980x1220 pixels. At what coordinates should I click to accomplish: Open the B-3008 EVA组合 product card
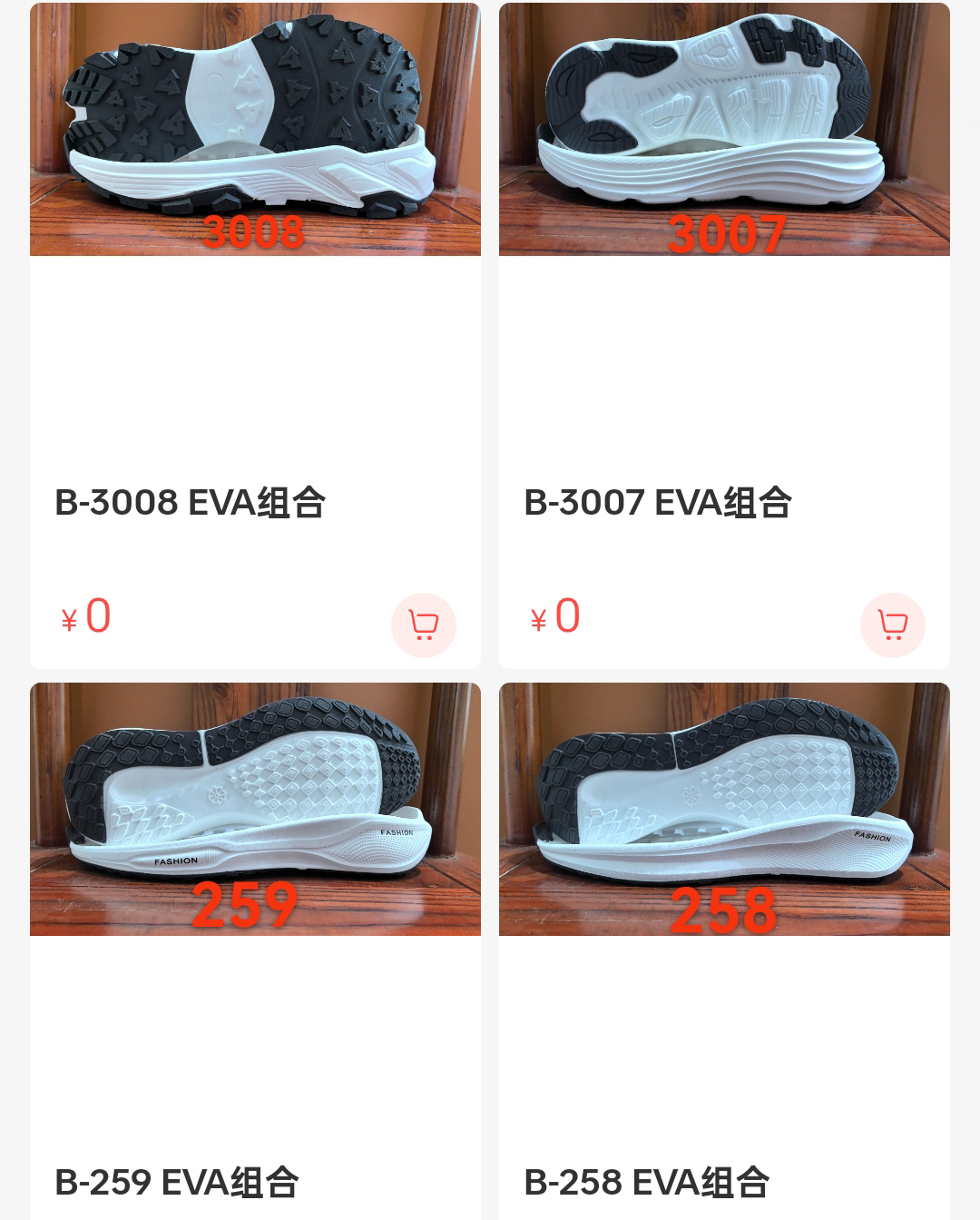point(255,130)
